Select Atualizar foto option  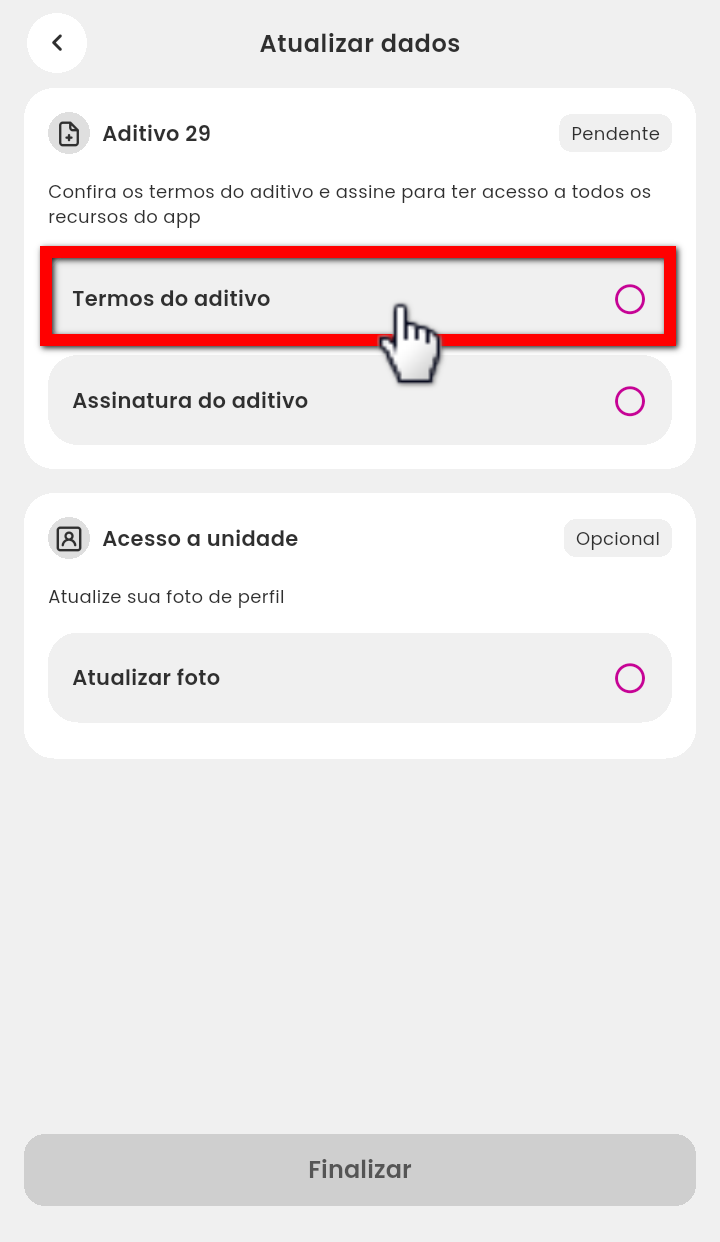tap(359, 678)
